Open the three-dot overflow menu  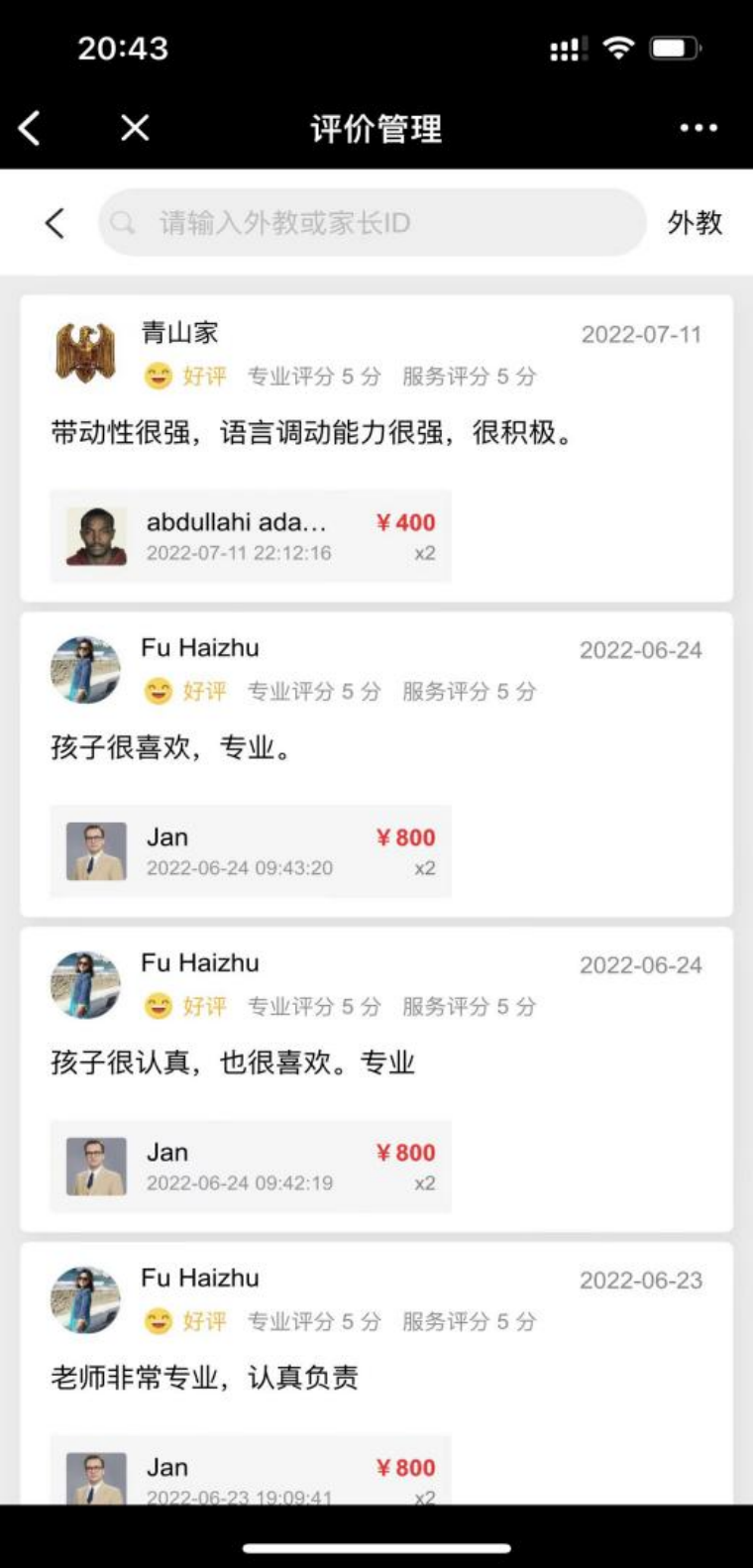pos(699,128)
